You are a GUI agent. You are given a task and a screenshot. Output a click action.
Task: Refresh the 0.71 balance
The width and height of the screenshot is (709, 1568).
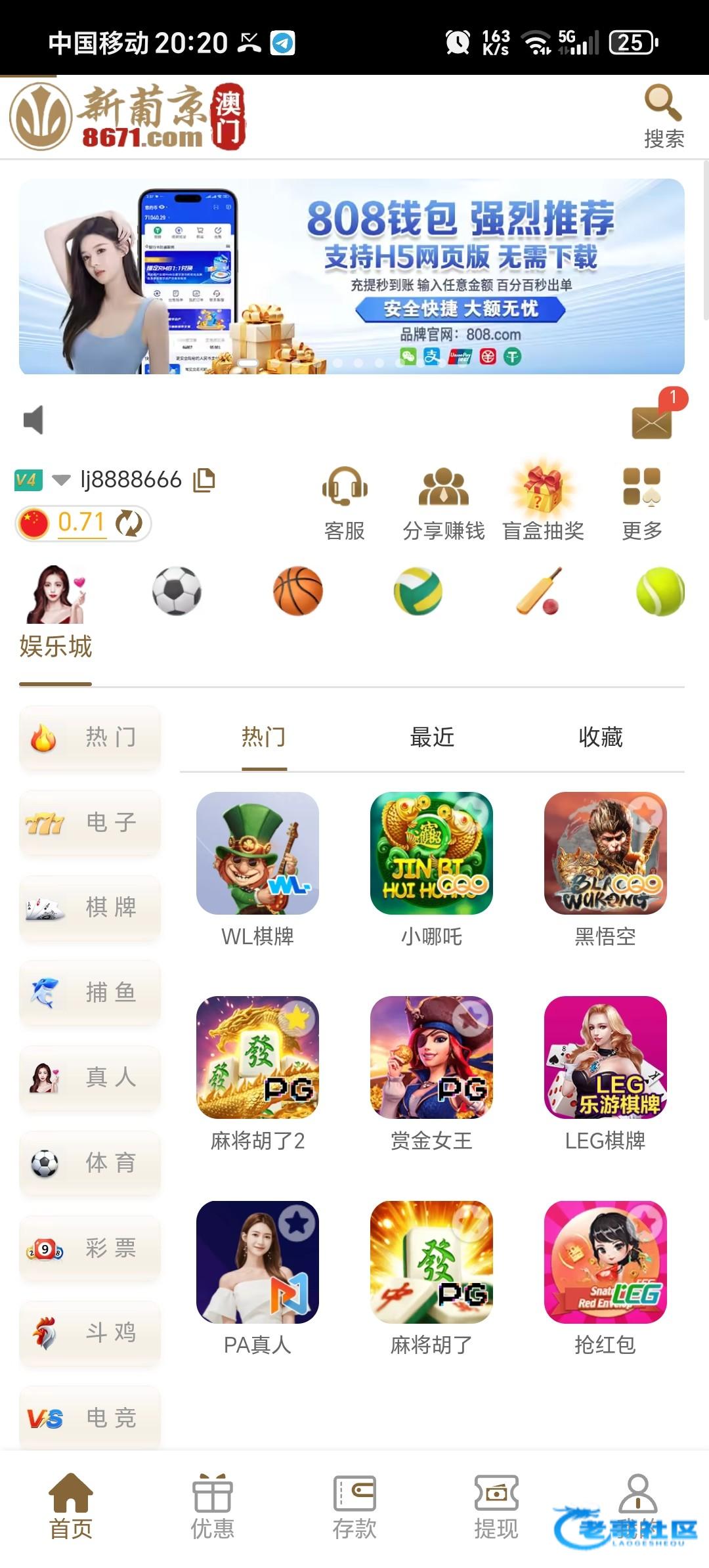point(129,523)
